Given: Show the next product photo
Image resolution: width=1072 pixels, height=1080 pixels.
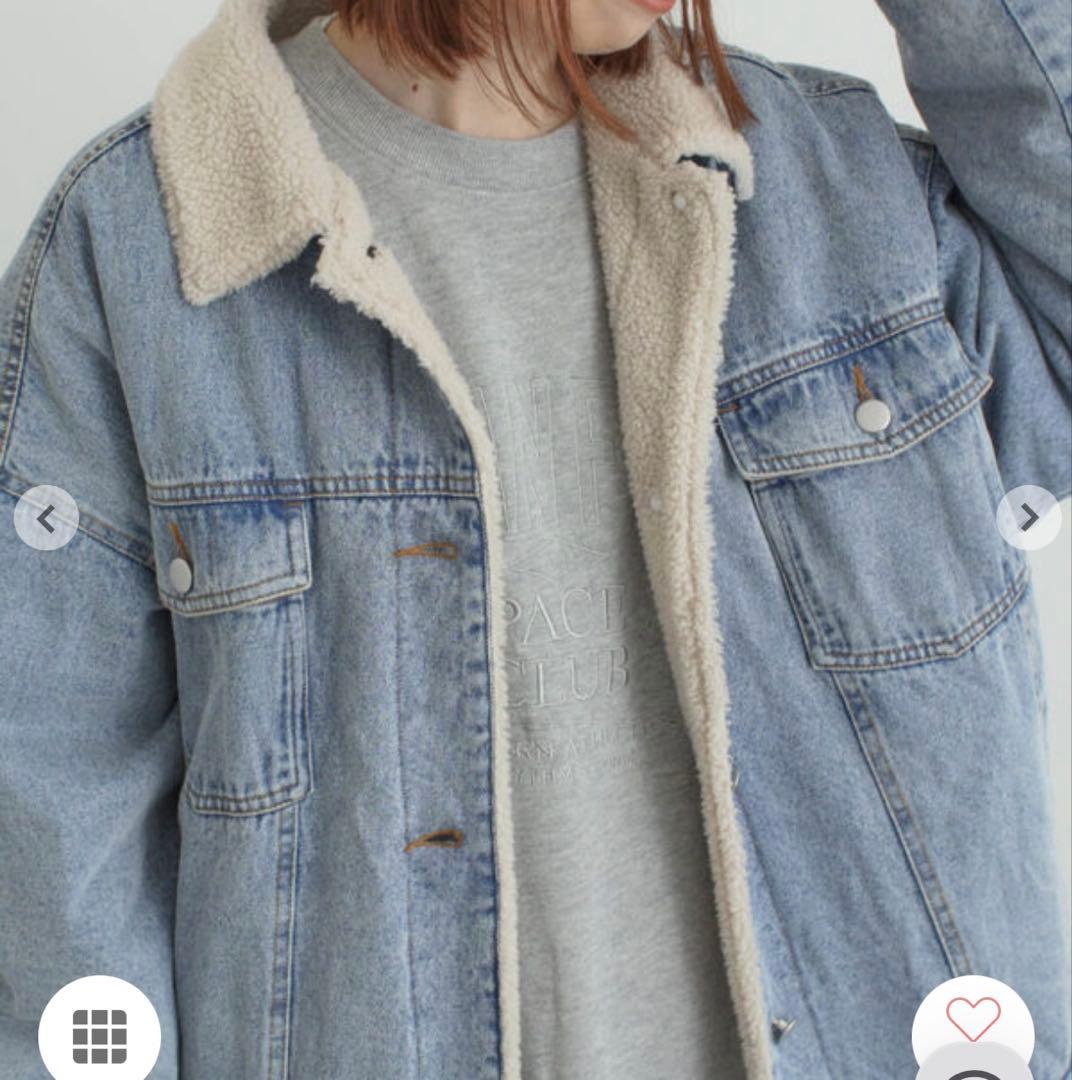Looking at the screenshot, I should [x=1028, y=518].
